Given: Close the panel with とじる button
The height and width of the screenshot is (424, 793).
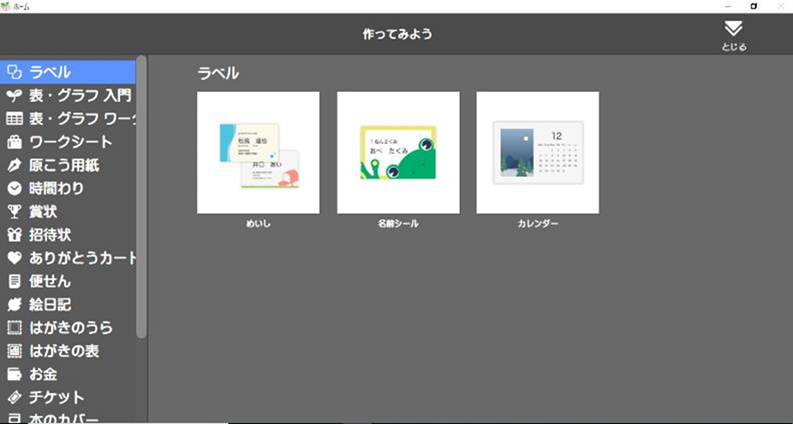Looking at the screenshot, I should pos(734,35).
